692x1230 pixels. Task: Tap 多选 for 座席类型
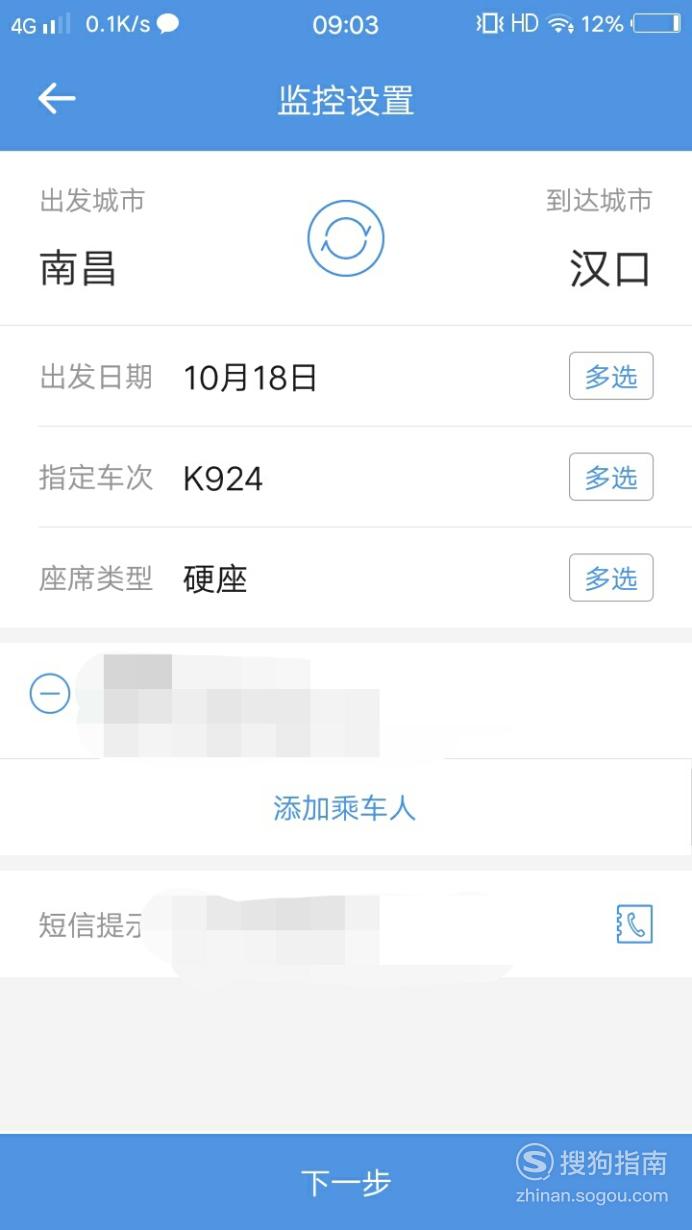(611, 578)
